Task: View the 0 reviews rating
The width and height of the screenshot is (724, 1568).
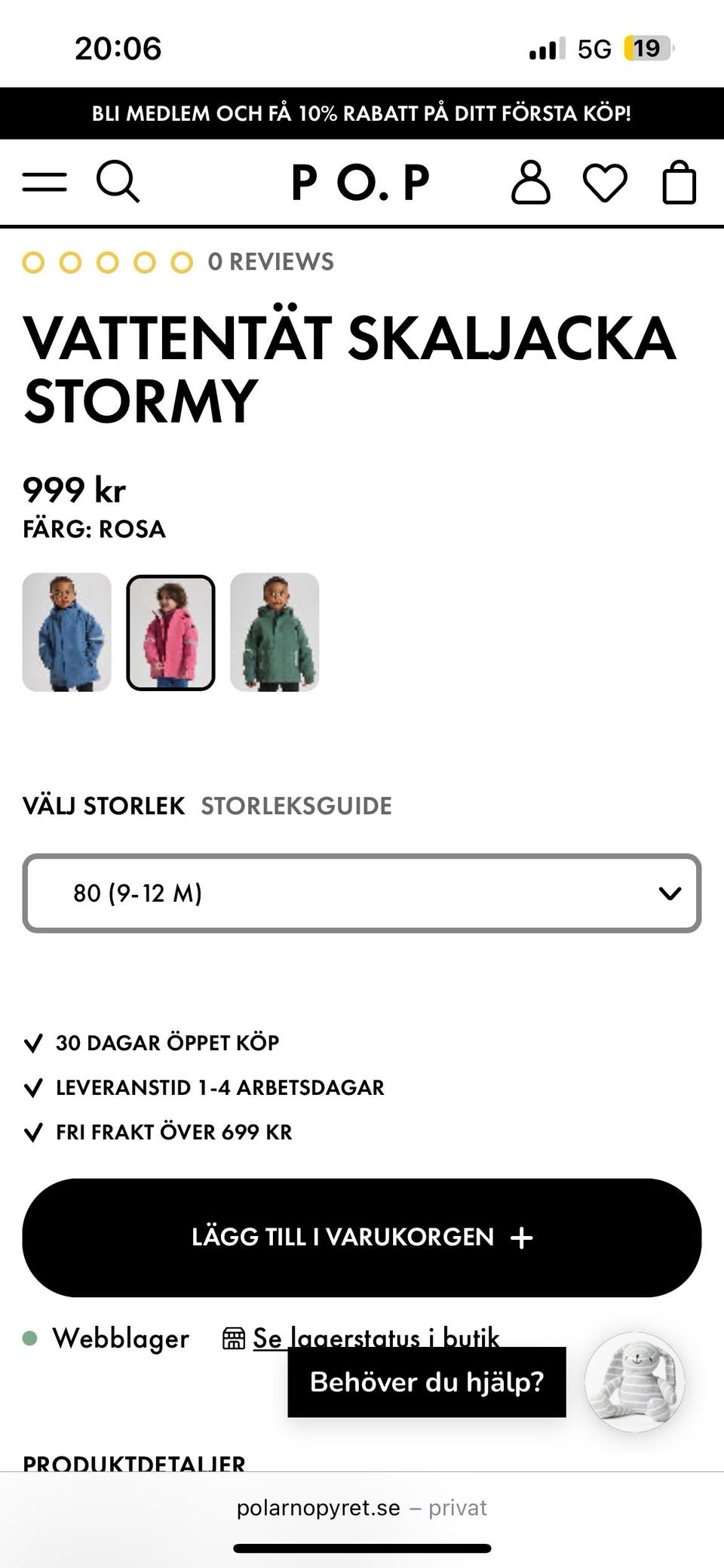Action: 179,262
